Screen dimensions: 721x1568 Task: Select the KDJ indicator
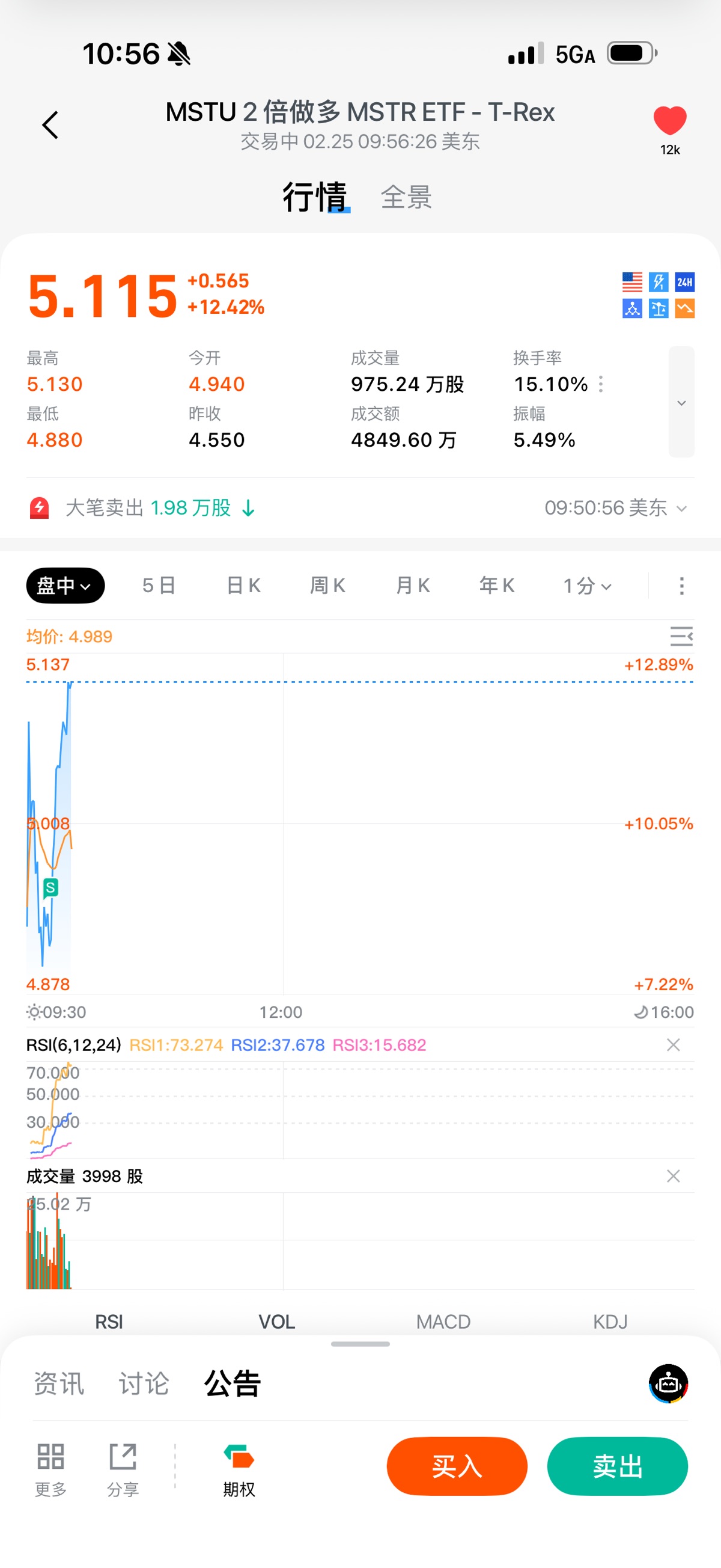coord(610,1321)
